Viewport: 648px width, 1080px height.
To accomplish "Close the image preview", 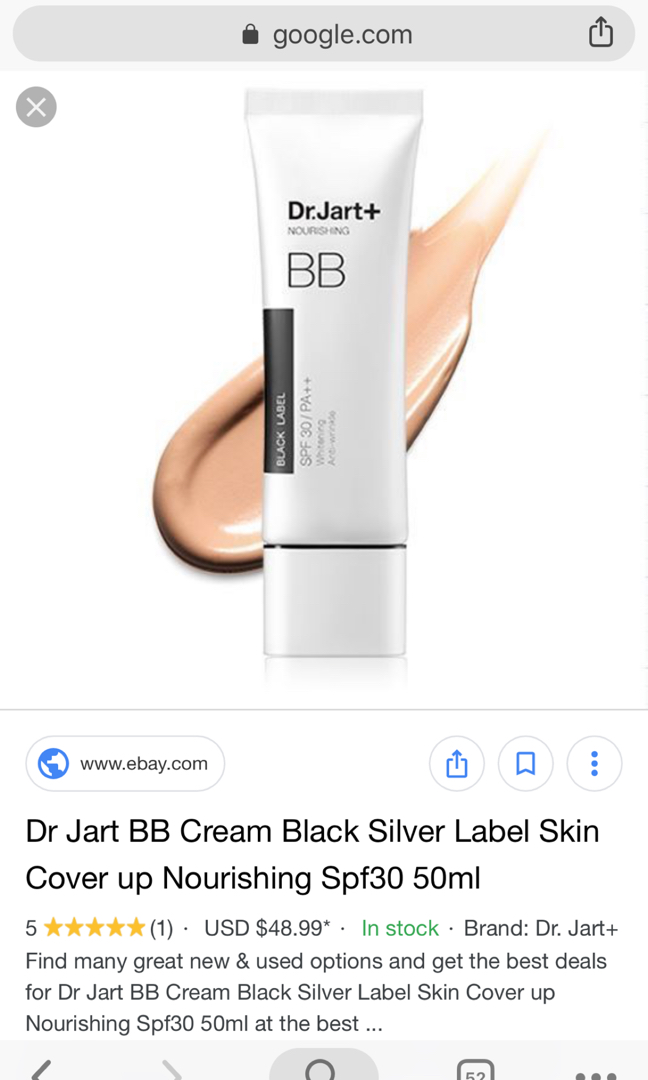I will coord(36,107).
